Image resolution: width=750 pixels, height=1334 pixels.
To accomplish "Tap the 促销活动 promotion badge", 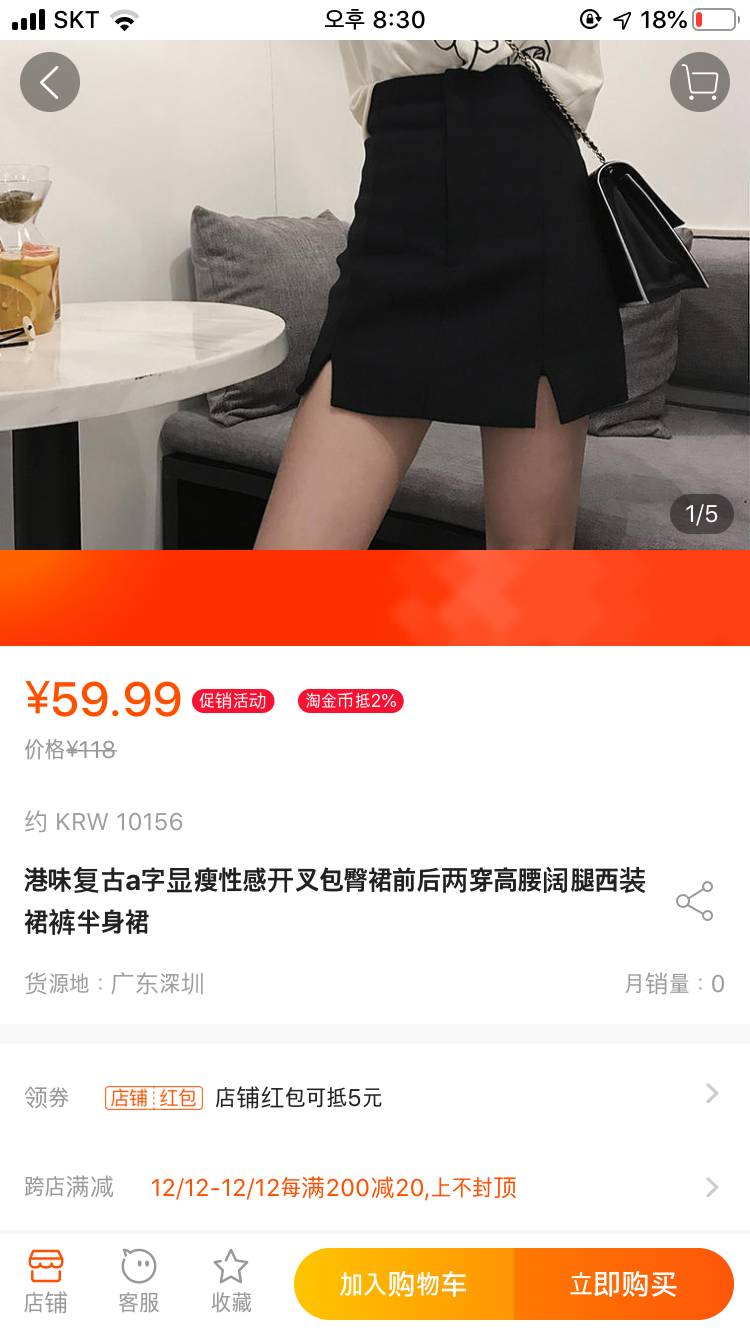I will [x=231, y=702].
